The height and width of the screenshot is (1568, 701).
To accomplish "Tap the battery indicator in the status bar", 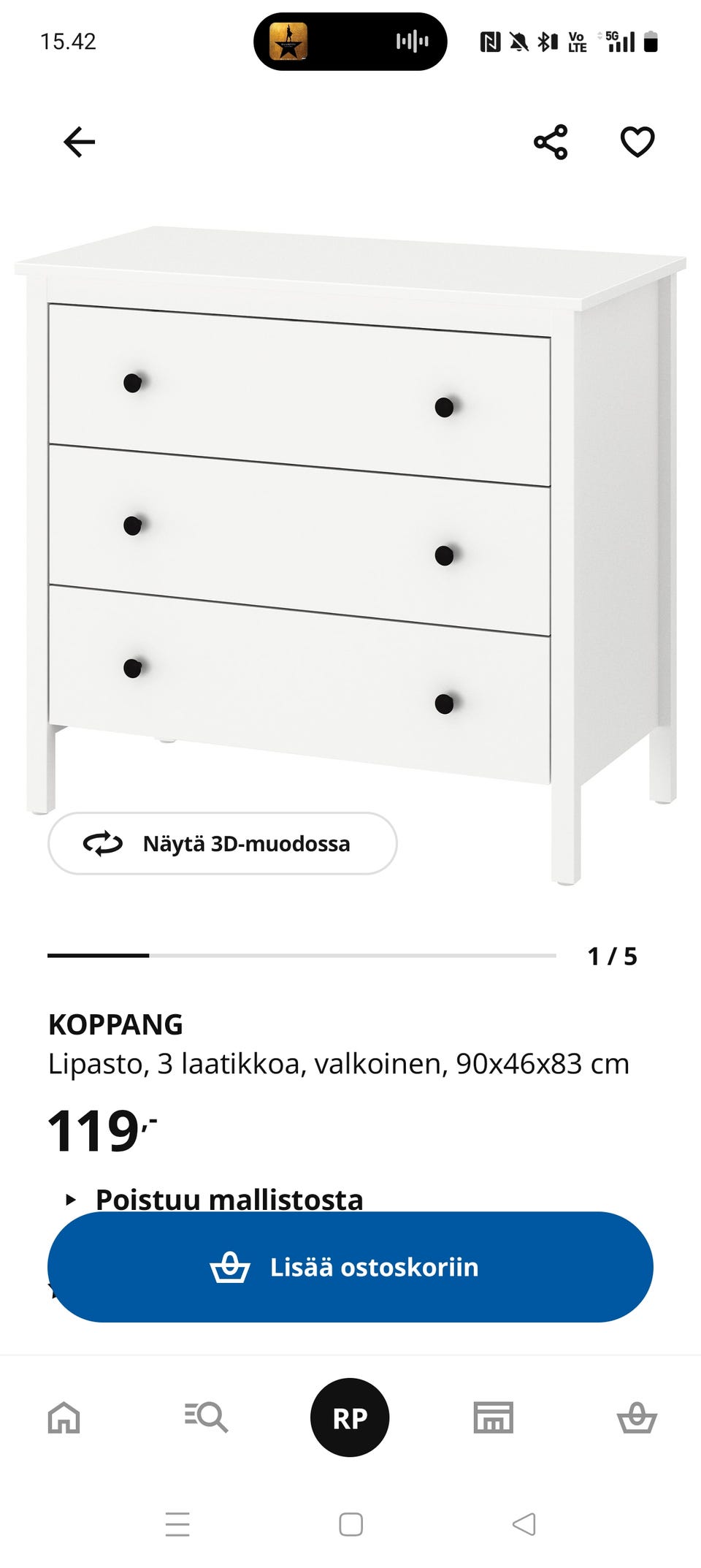I will 649,42.
